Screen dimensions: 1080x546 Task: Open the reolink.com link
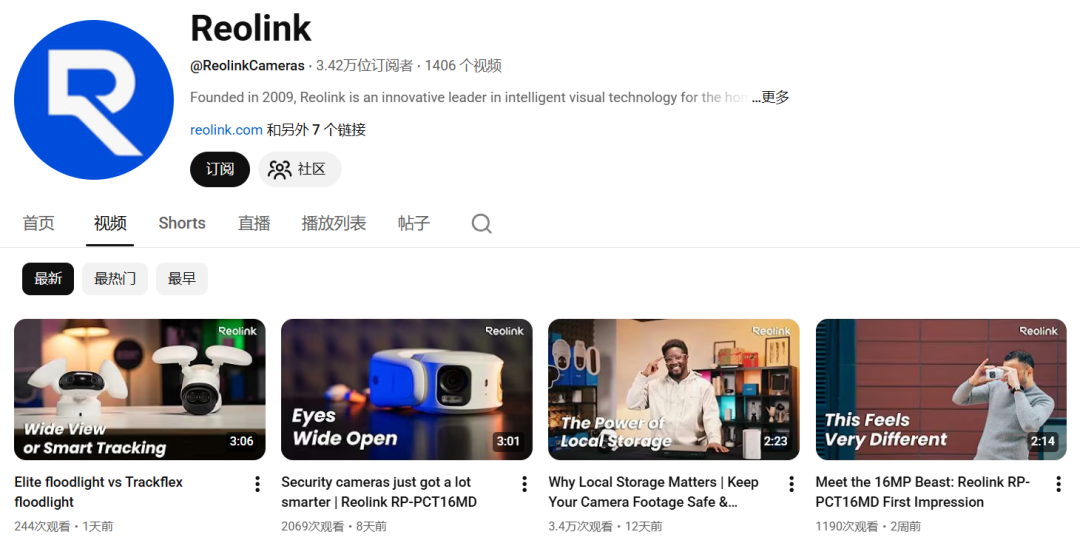pos(226,129)
